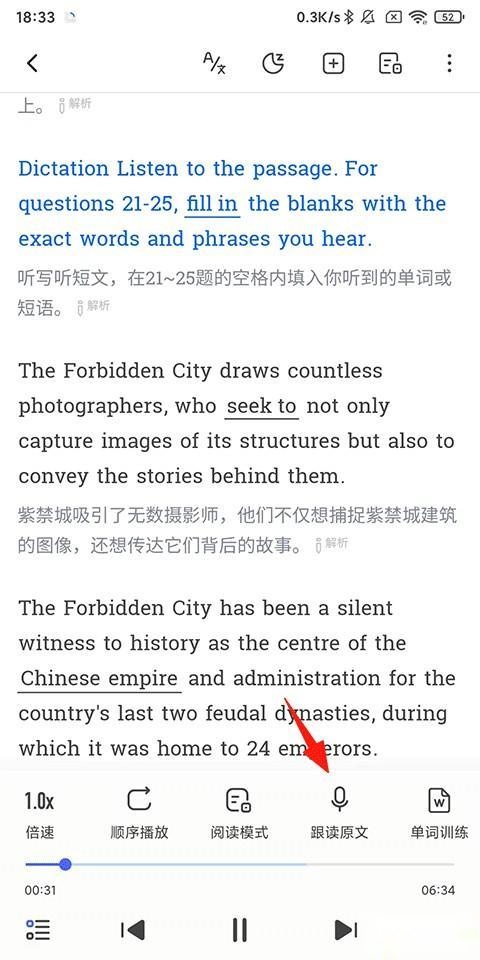Screen dimensions: 480x960
Task: Tap the add-to-collection plus icon
Action: pyautogui.click(x=333, y=63)
